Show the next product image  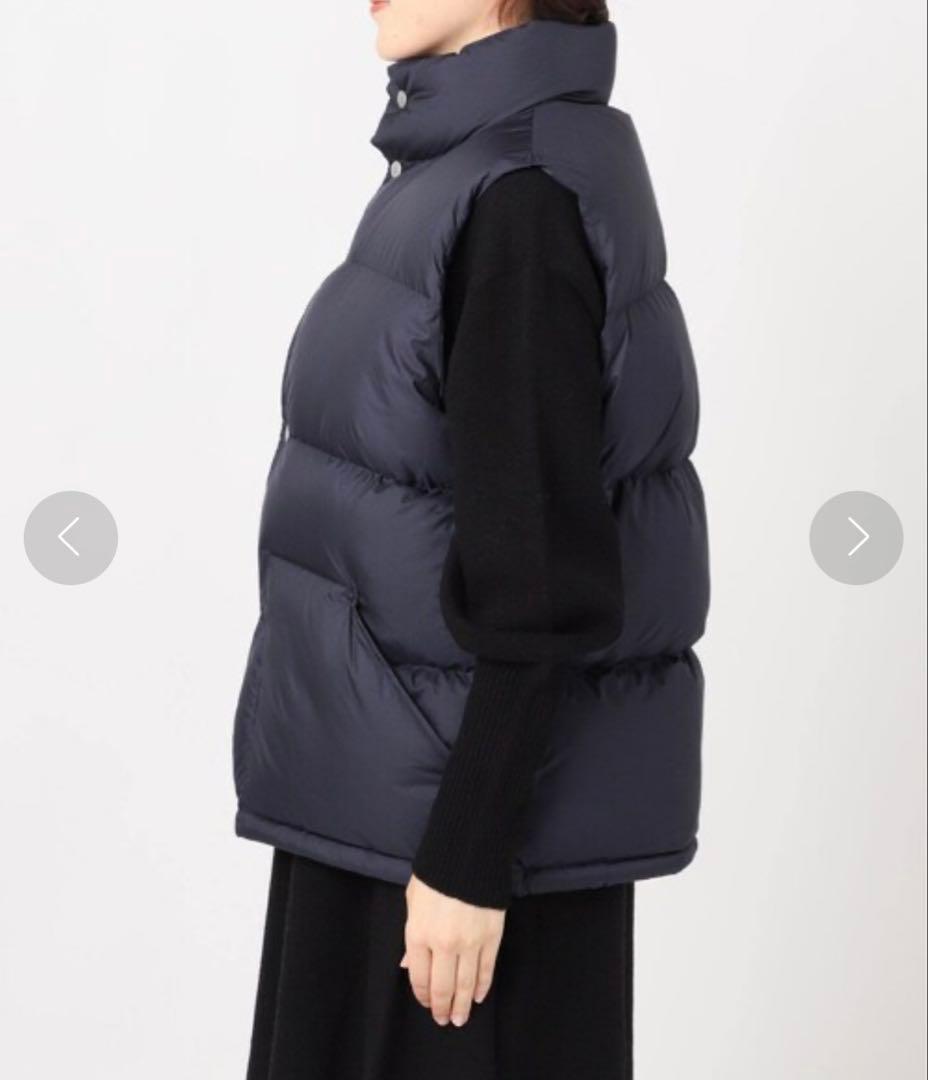(856, 538)
